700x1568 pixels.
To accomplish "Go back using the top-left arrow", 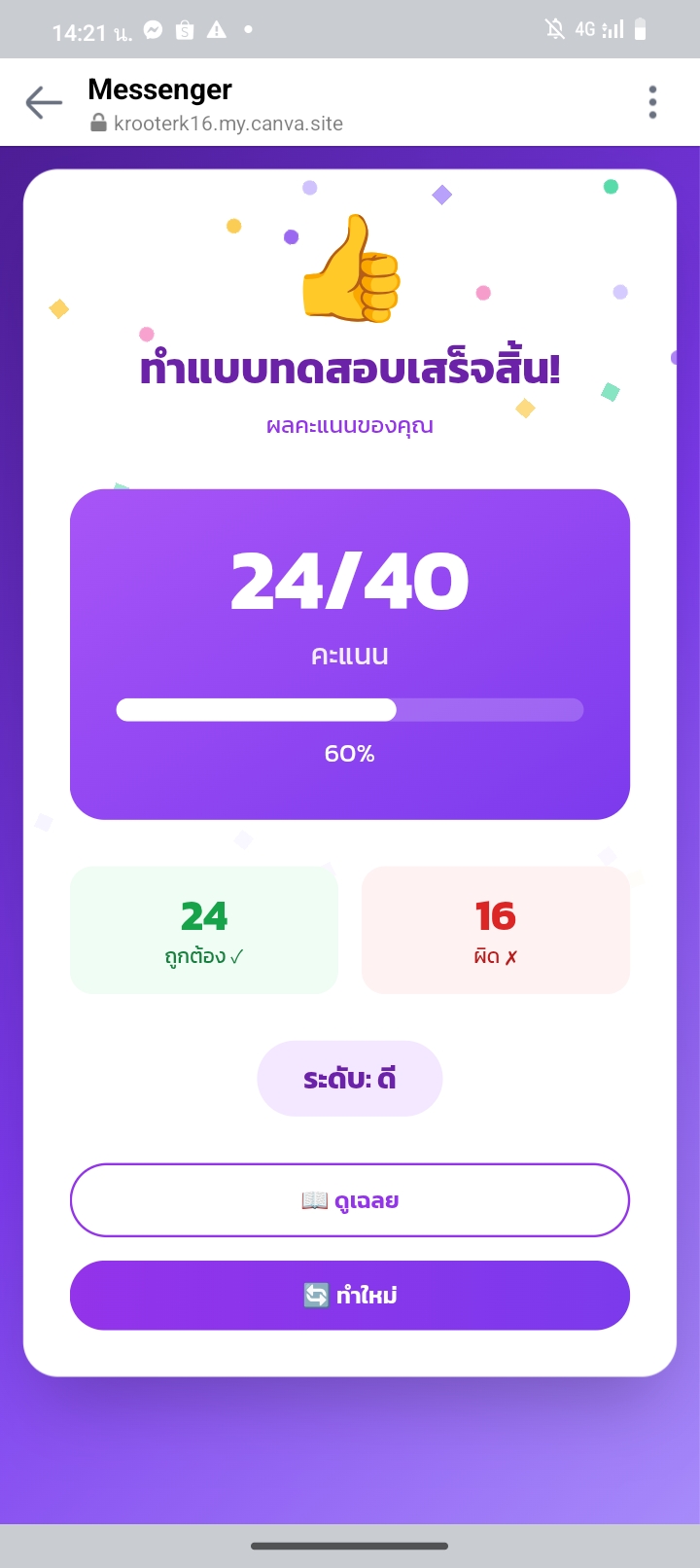I will (x=44, y=102).
